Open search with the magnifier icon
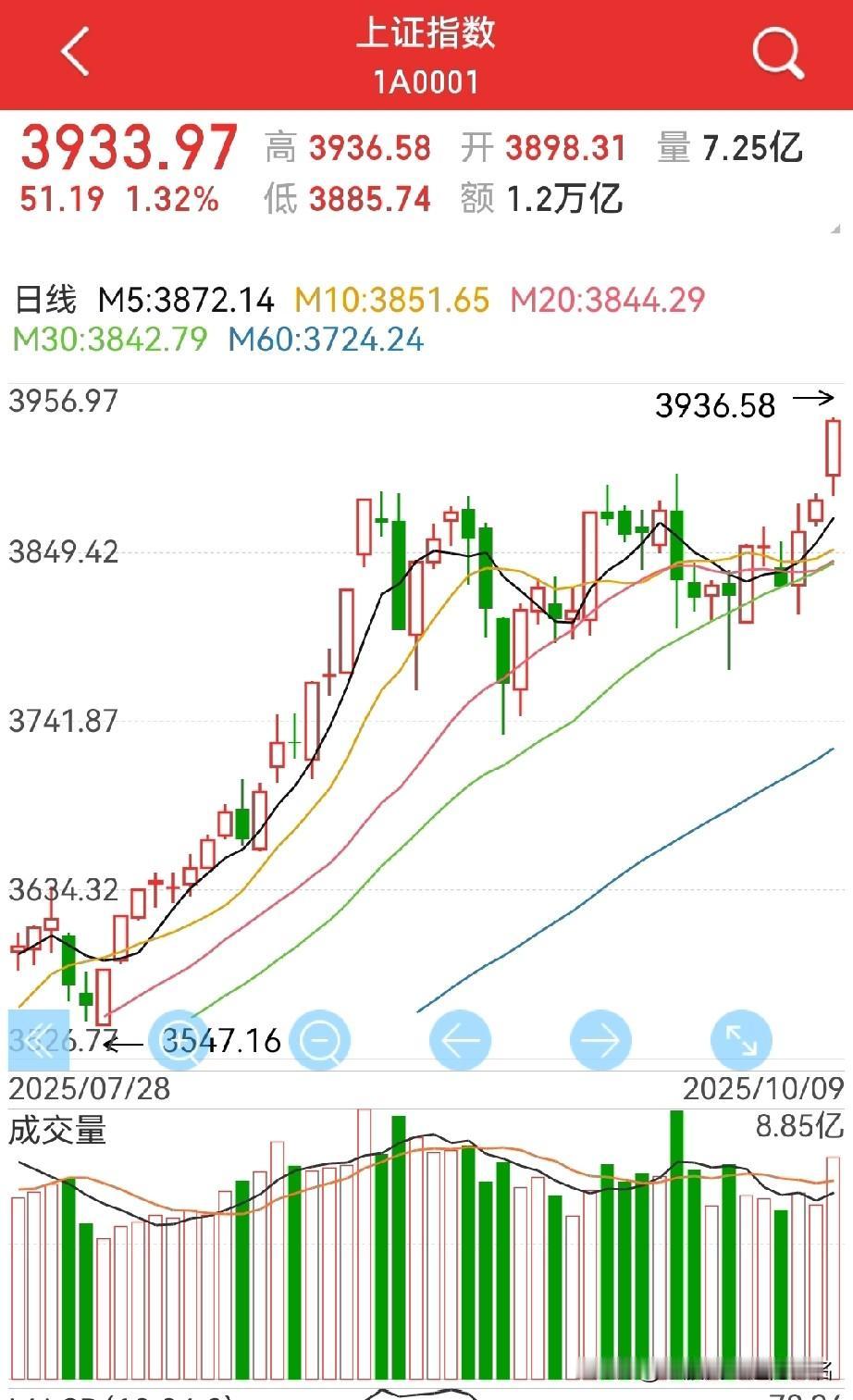 click(x=777, y=53)
